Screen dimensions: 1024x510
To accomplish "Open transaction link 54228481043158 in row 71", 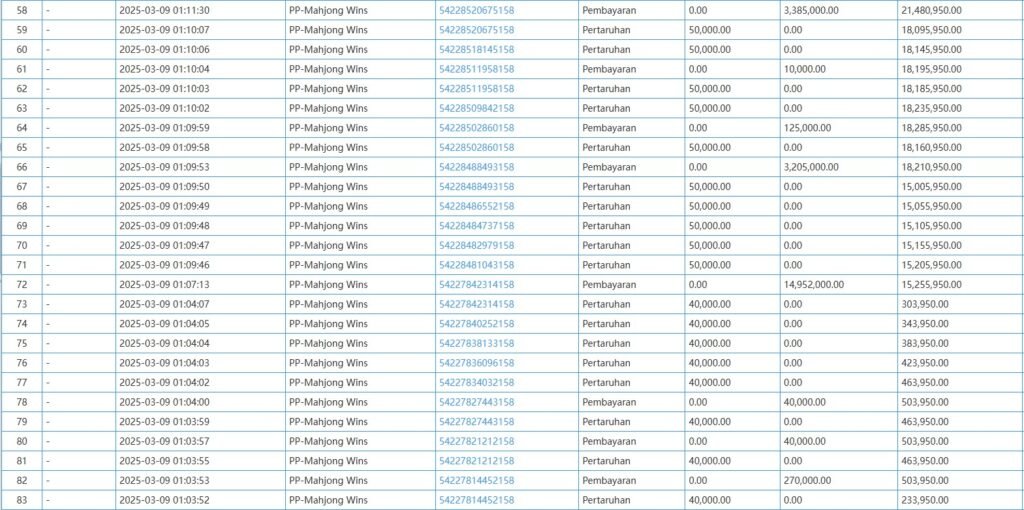I will 476,265.
